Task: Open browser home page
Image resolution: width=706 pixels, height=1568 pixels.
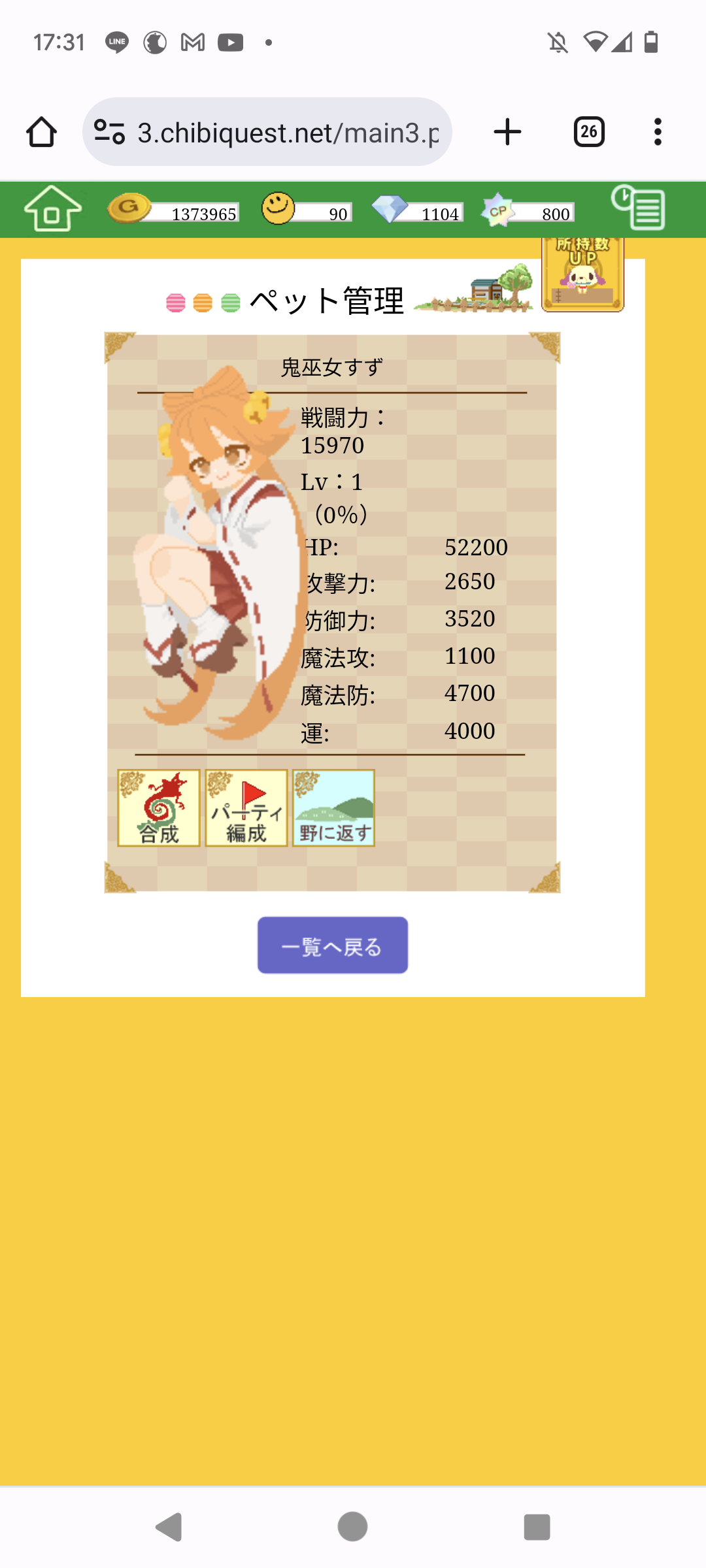Action: [42, 133]
